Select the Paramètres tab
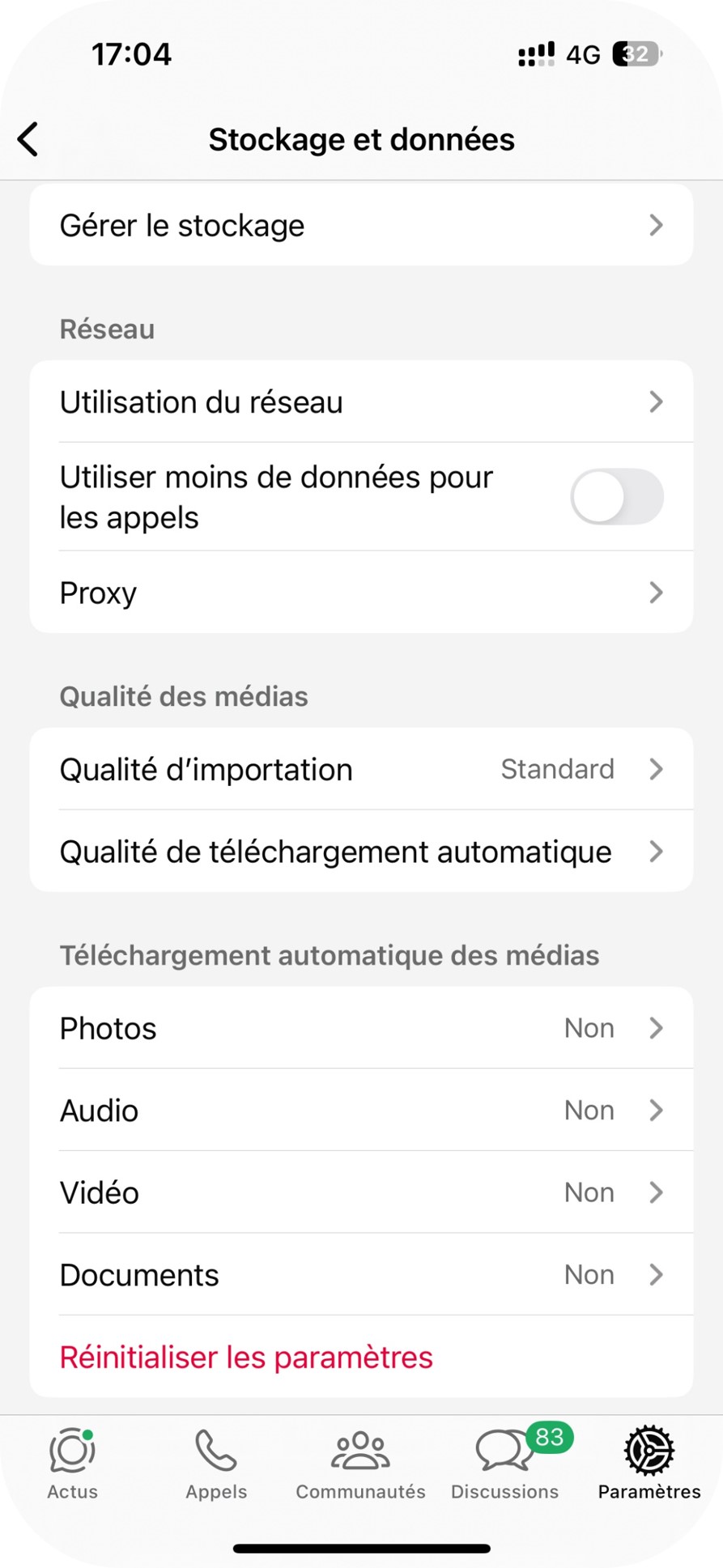 click(x=649, y=1464)
